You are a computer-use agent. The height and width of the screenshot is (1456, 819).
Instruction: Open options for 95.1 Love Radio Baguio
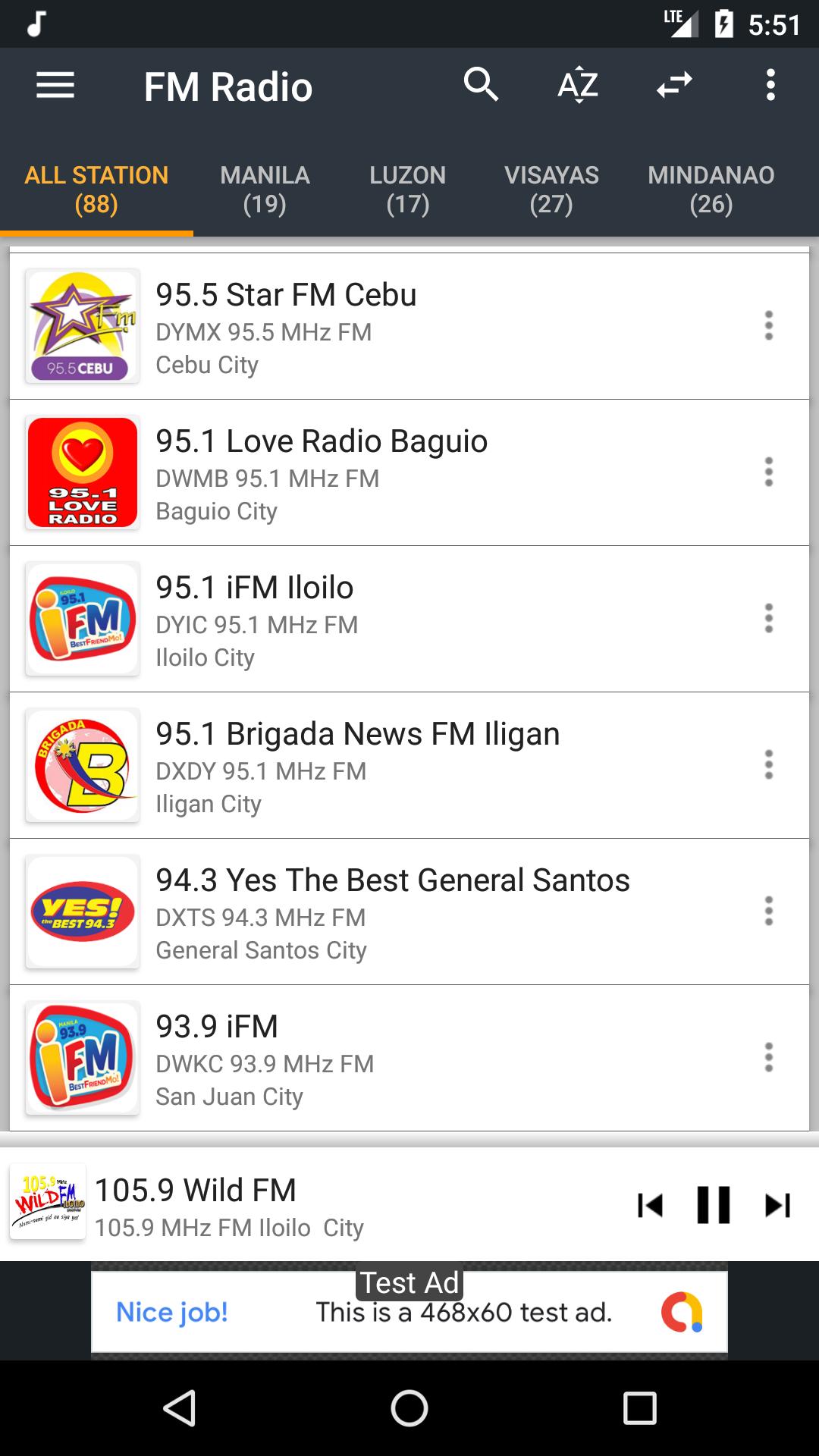(768, 472)
